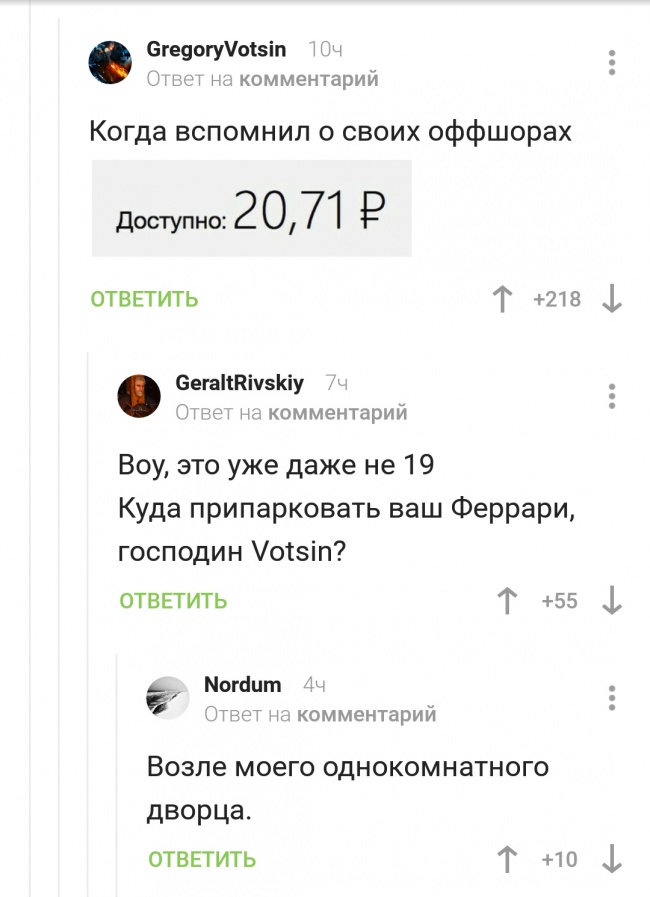Open overflow menu on GeraltRivskiy's comment

click(x=612, y=396)
